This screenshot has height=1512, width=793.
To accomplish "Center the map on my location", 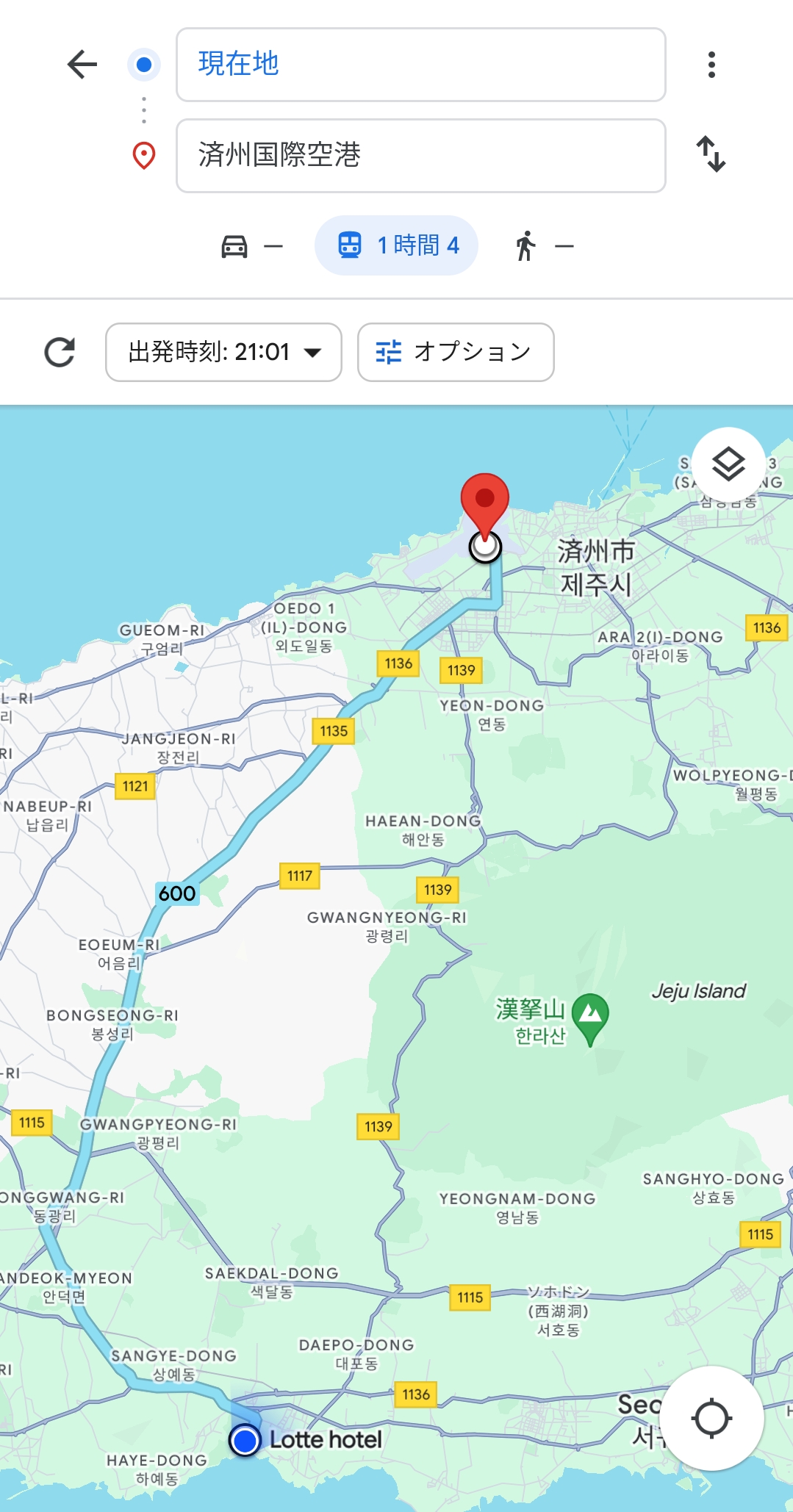I will click(x=711, y=1418).
